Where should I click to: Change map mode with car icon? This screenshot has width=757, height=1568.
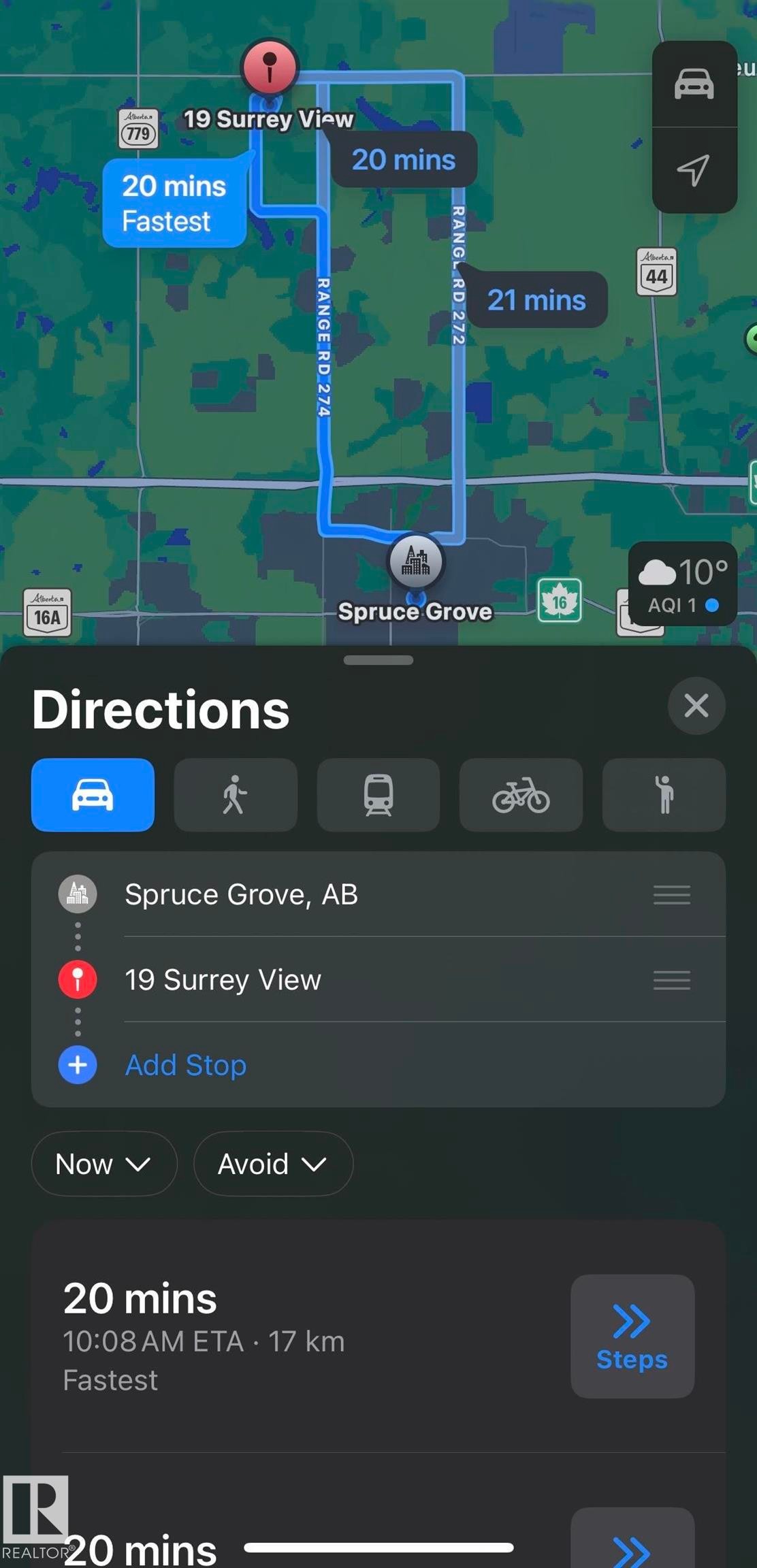tap(694, 84)
